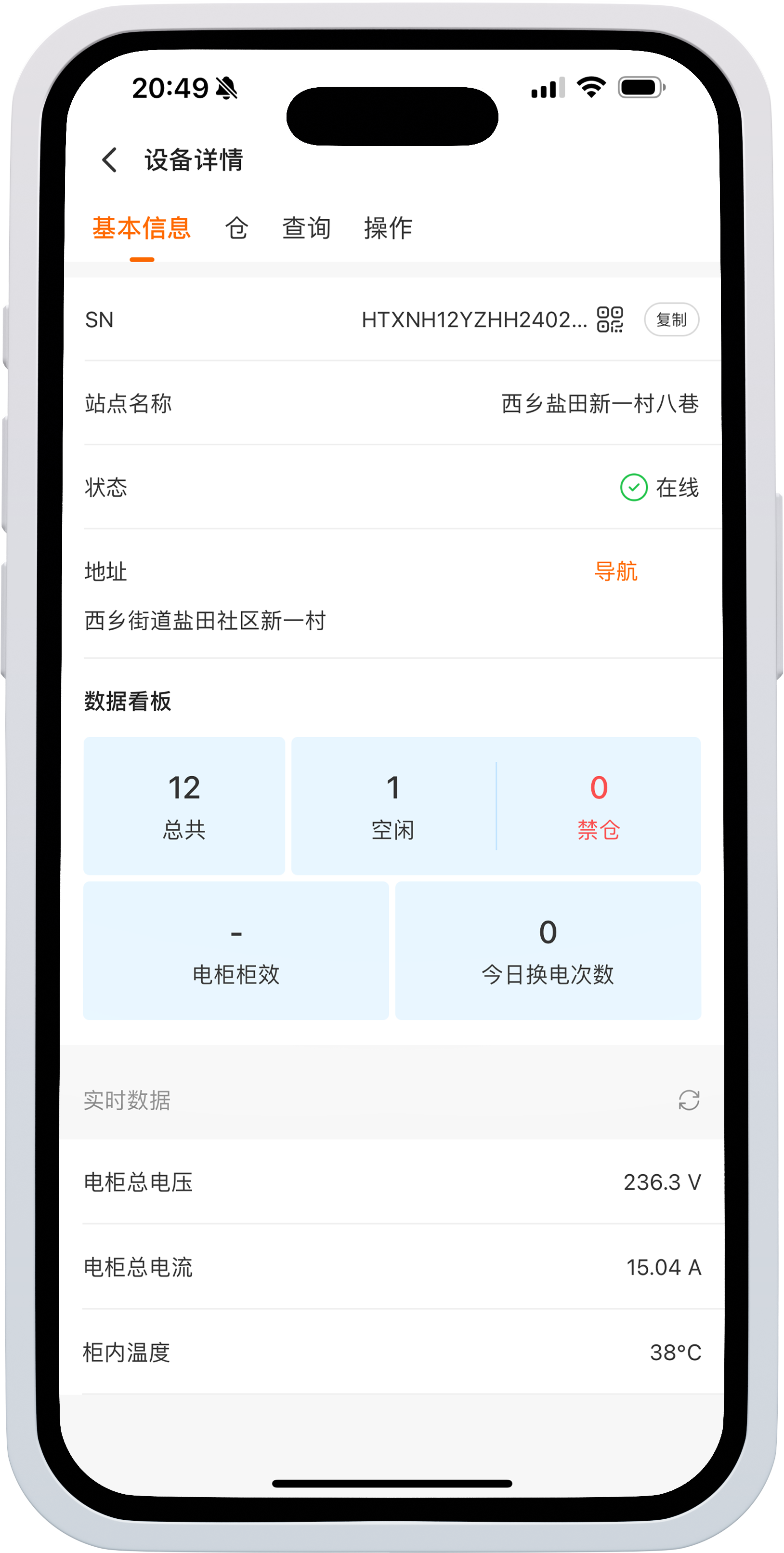
Task: Switch to the 查询 tab
Action: (306, 228)
